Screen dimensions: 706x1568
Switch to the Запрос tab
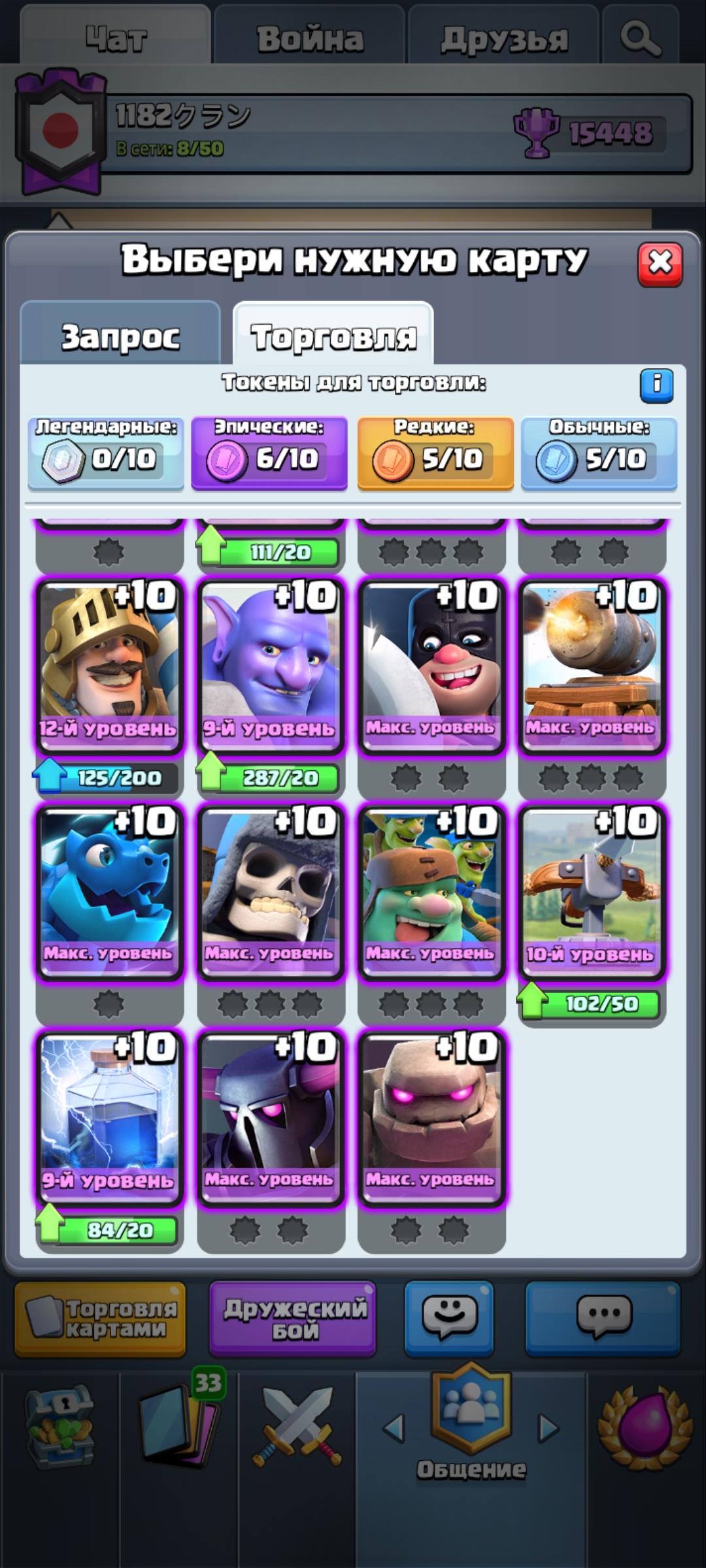click(x=120, y=335)
